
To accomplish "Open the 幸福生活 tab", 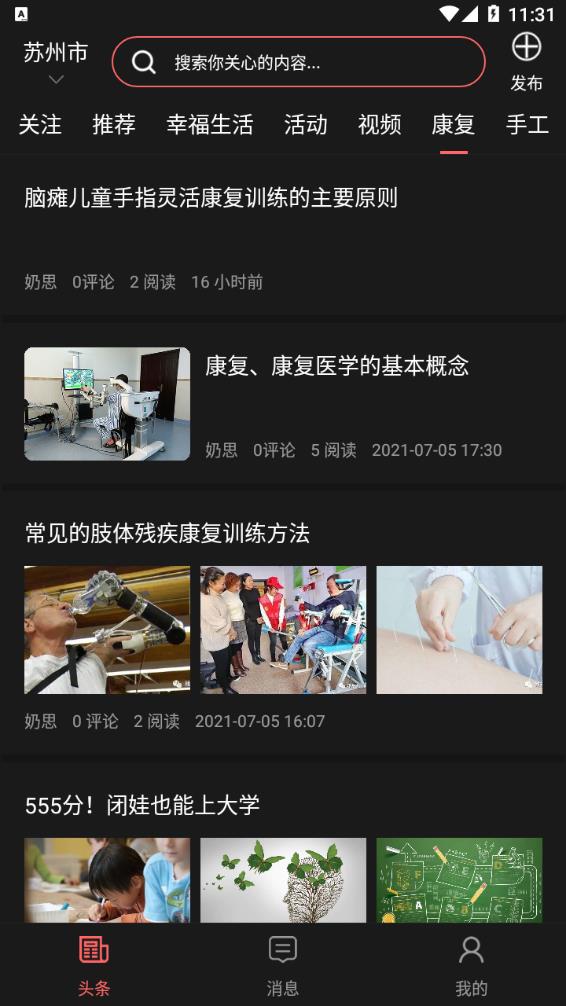I will tap(210, 124).
